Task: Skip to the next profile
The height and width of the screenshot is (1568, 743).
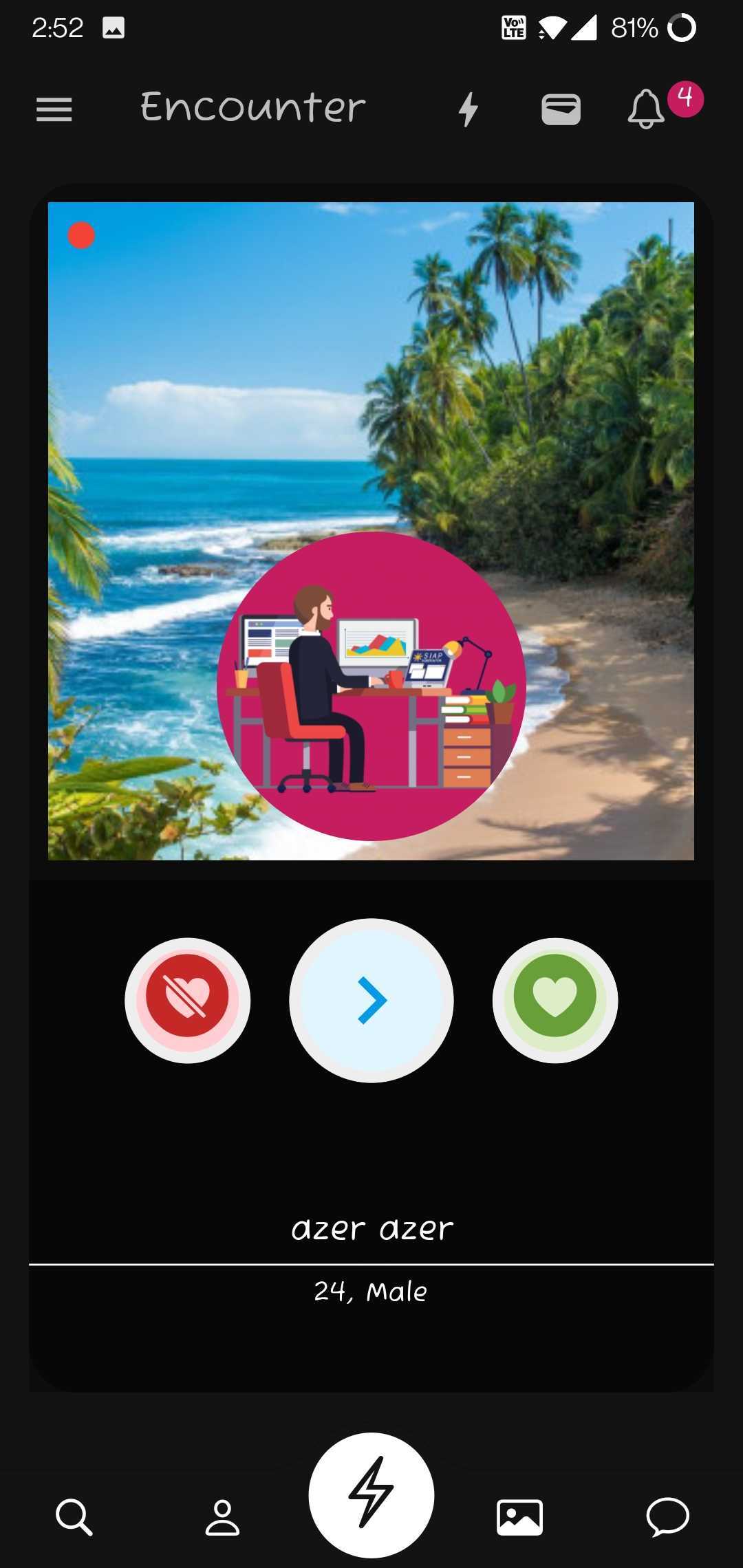Action: [371, 1000]
